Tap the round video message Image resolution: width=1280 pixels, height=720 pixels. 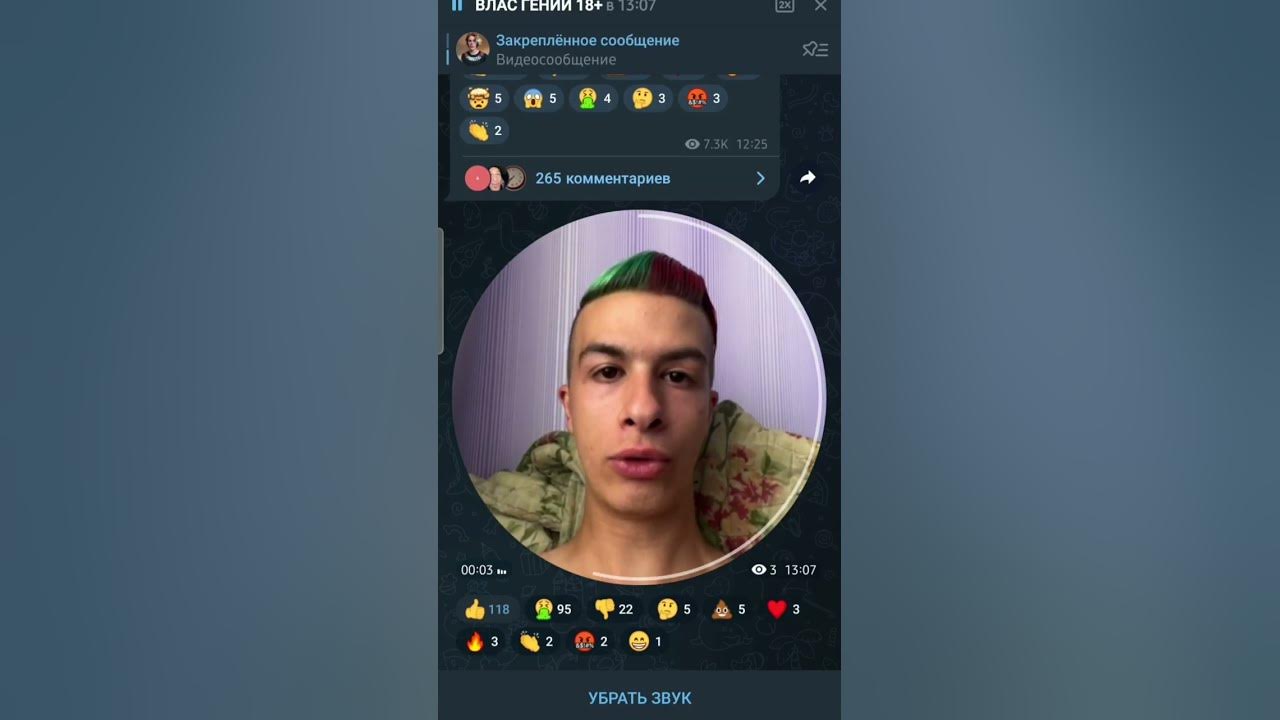[639, 395]
